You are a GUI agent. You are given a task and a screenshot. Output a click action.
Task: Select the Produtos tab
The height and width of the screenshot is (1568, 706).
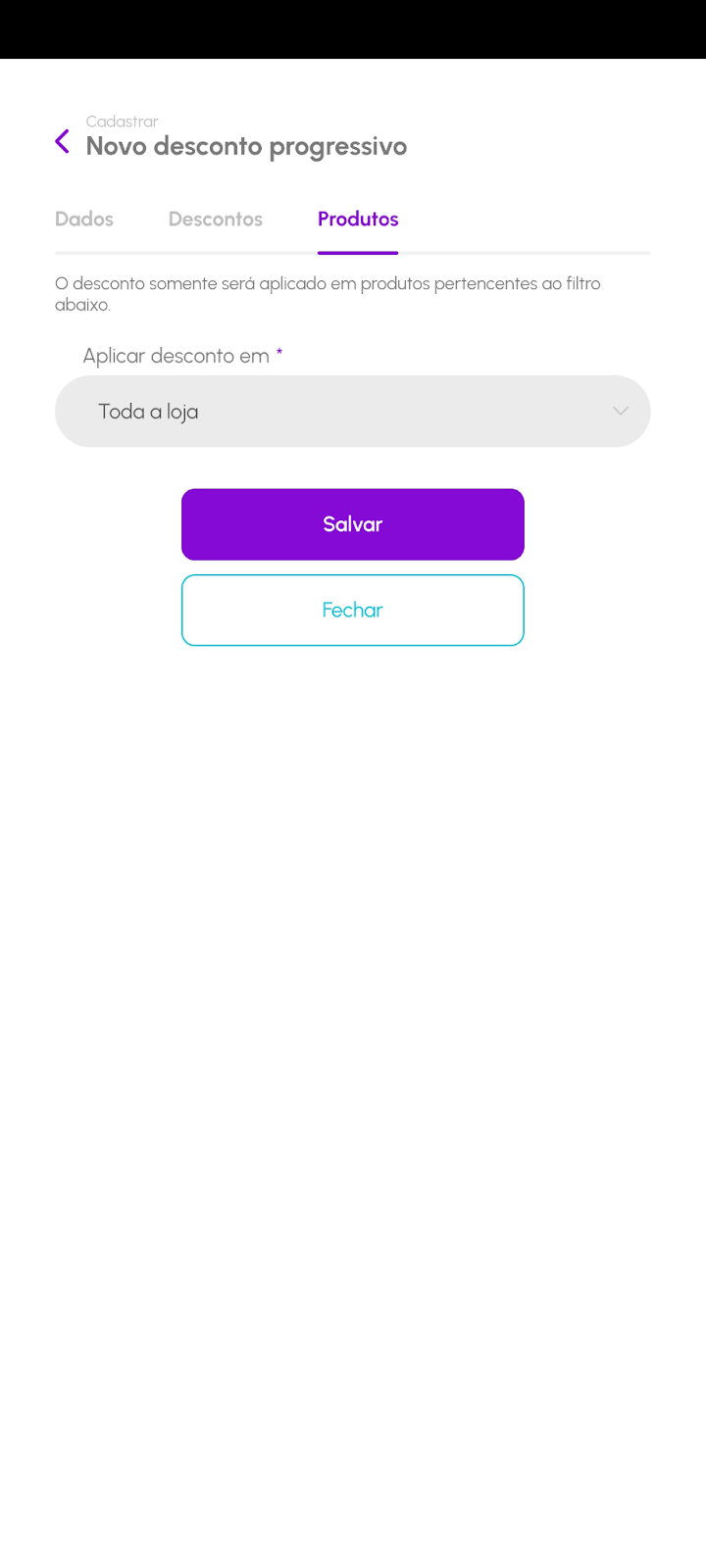pos(358,219)
